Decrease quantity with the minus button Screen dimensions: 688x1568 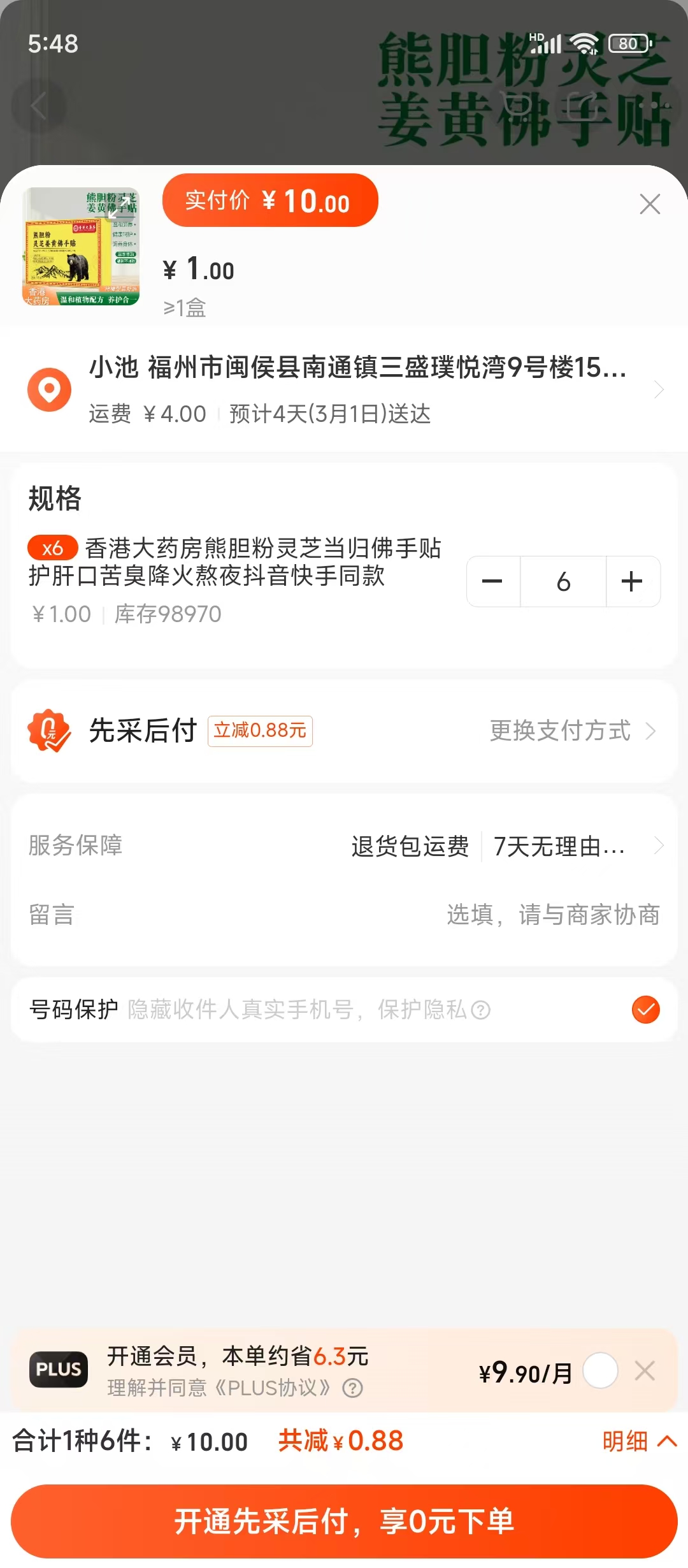tap(493, 581)
